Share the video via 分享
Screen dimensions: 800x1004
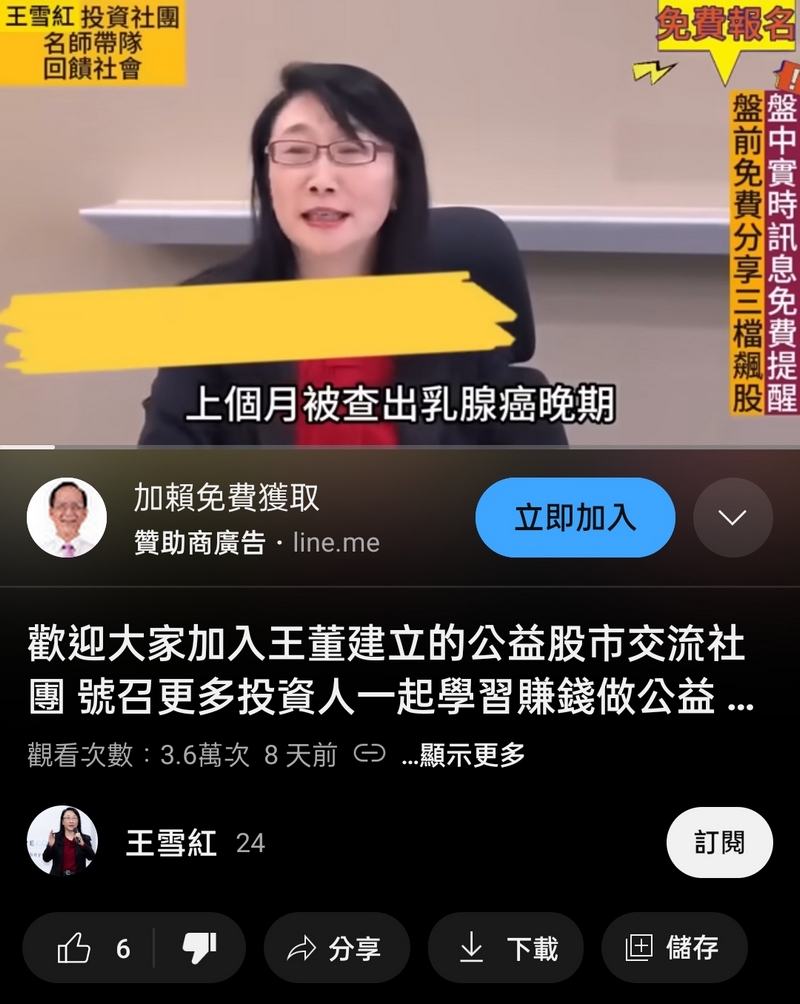(336, 948)
